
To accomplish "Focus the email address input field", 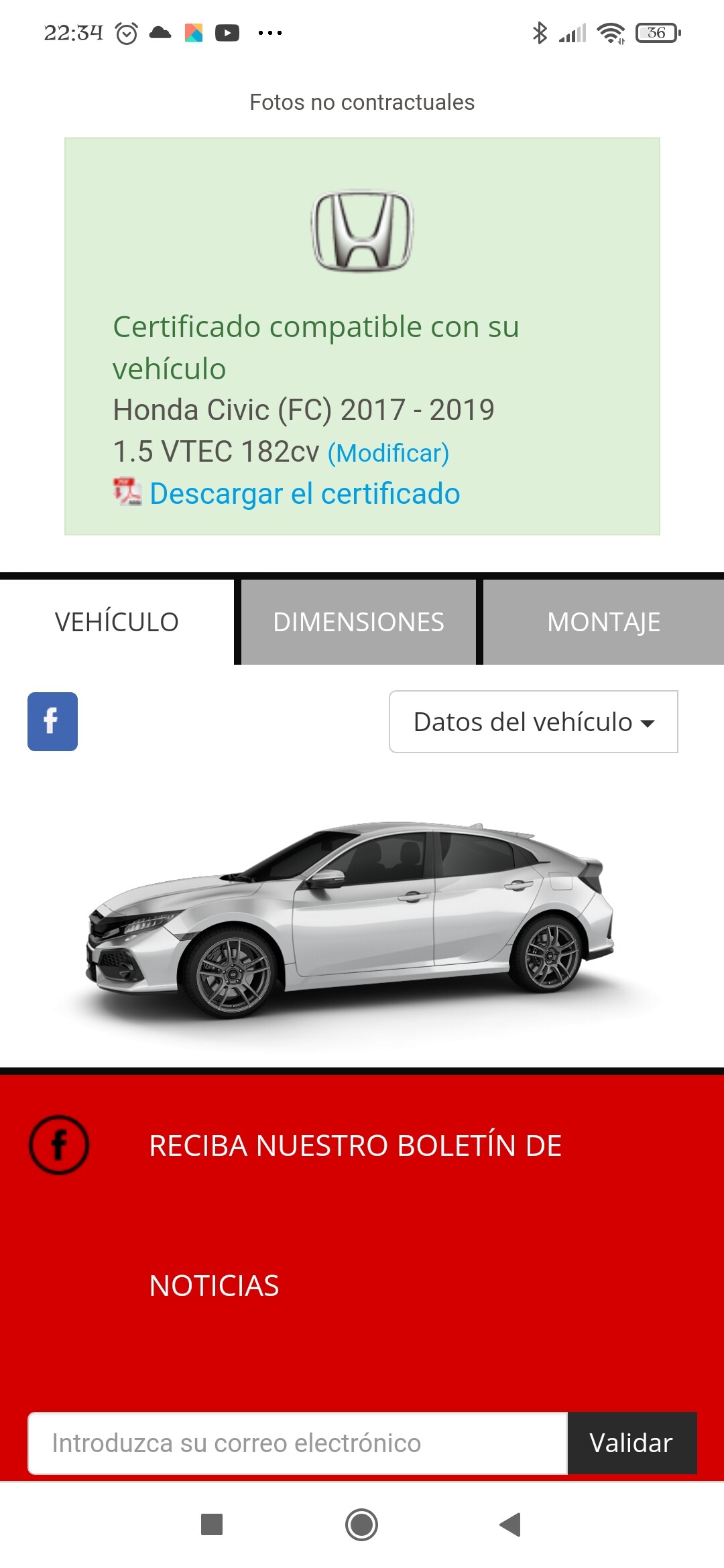I will [298, 1443].
